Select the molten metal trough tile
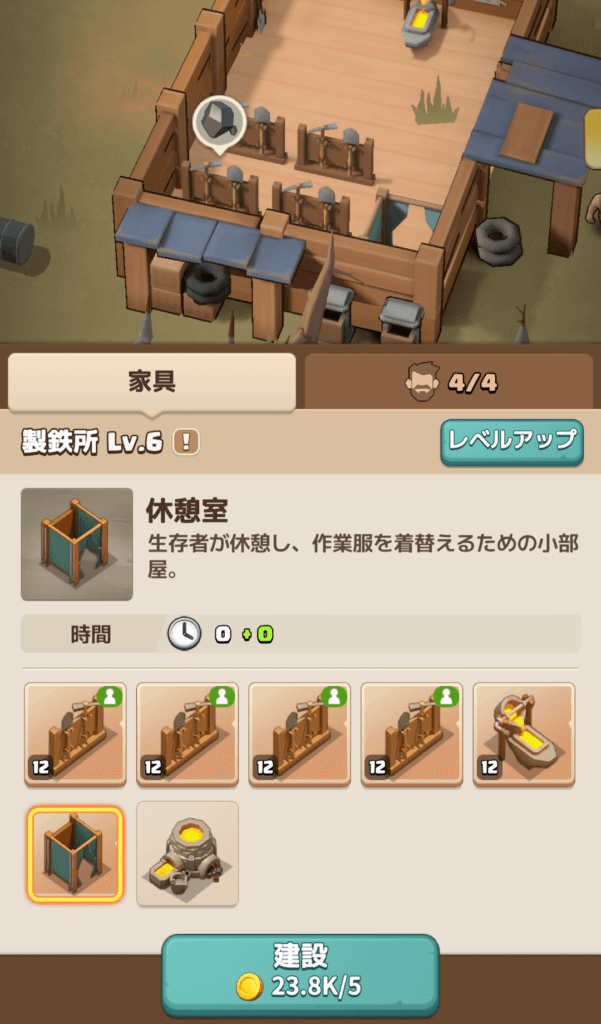This screenshot has width=601, height=1024. click(524, 733)
